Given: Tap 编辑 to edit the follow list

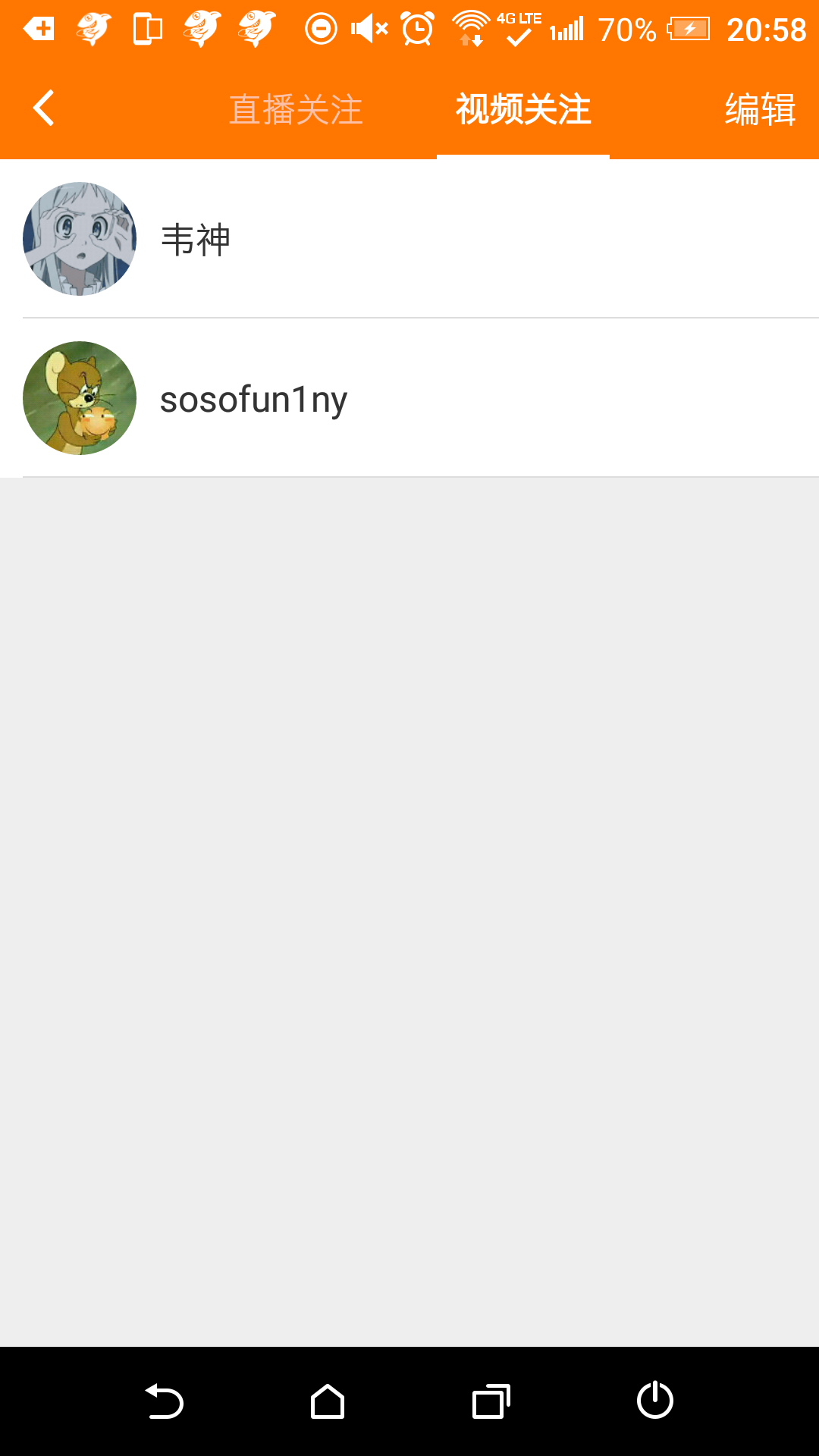Looking at the screenshot, I should point(760,109).
